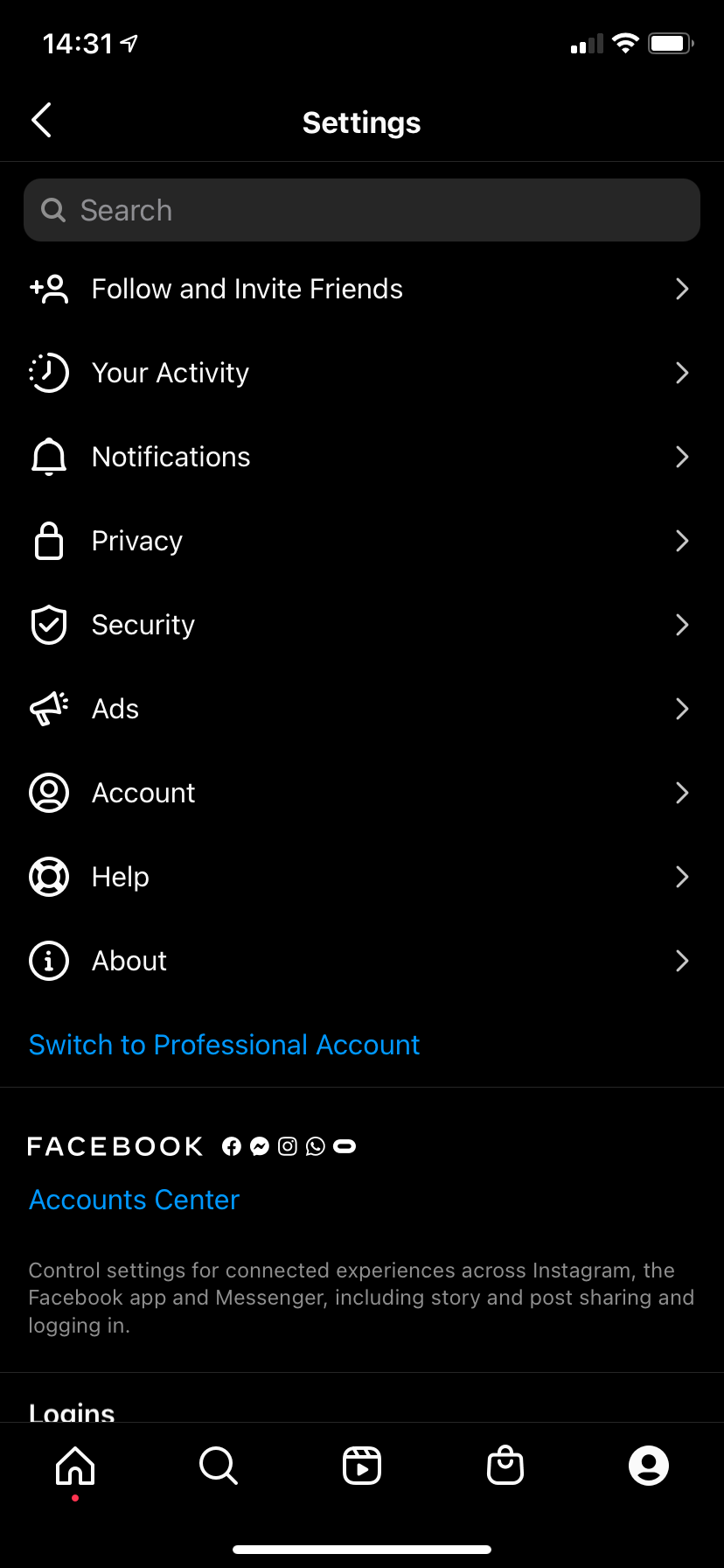Select the Help lifebuoy icon

click(x=49, y=876)
